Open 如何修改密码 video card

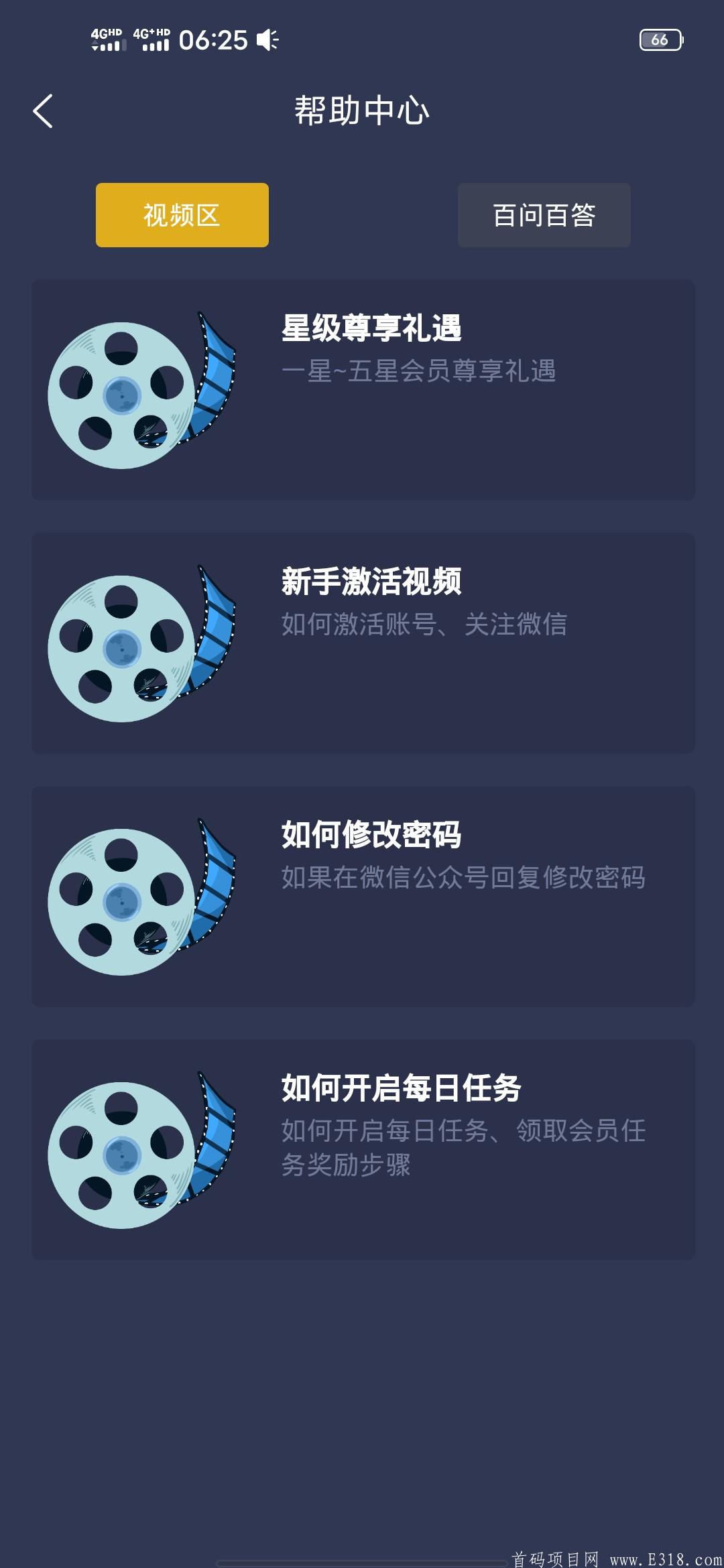click(x=363, y=896)
